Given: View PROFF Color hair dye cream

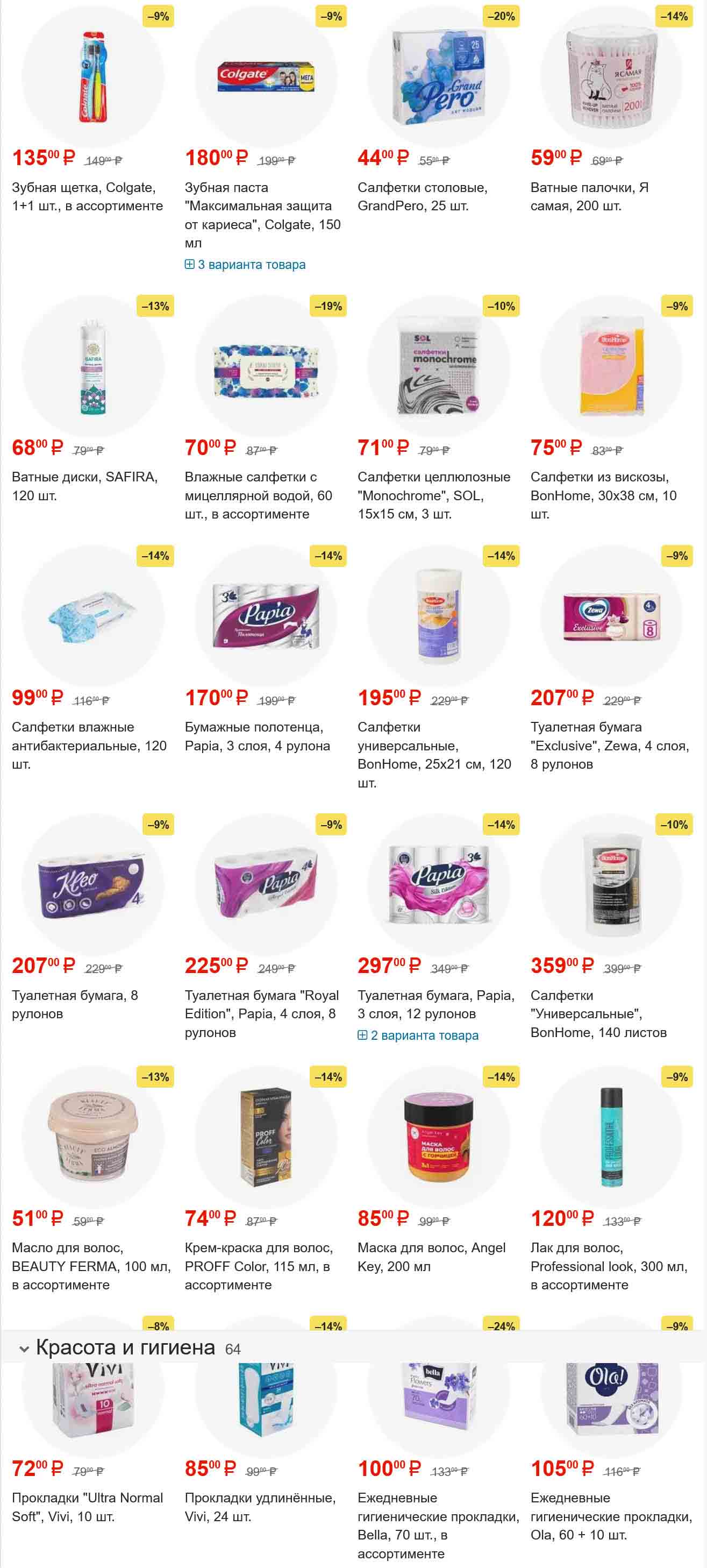Looking at the screenshot, I should [258, 1266].
